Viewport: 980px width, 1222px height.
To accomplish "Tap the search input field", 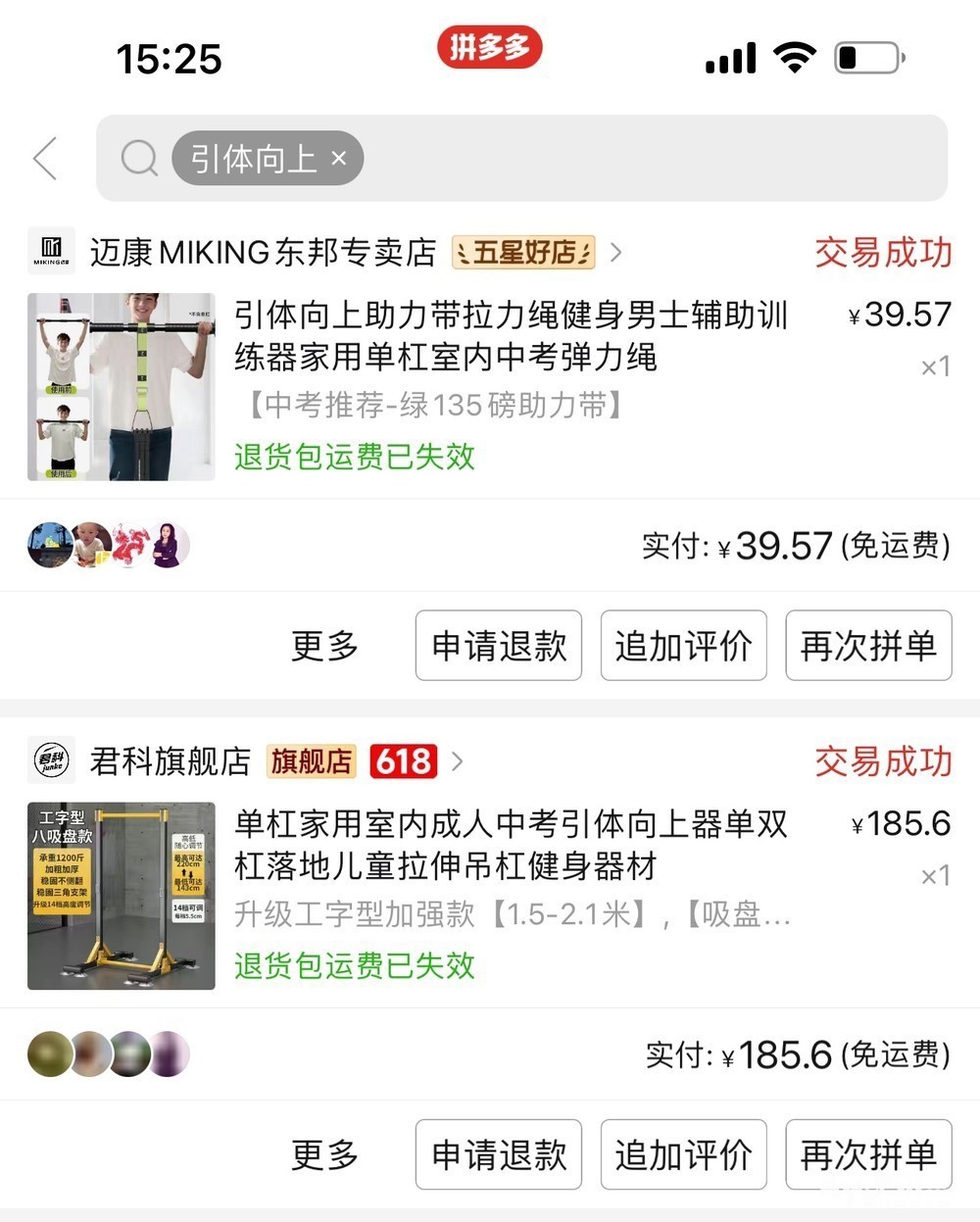I will [647, 159].
